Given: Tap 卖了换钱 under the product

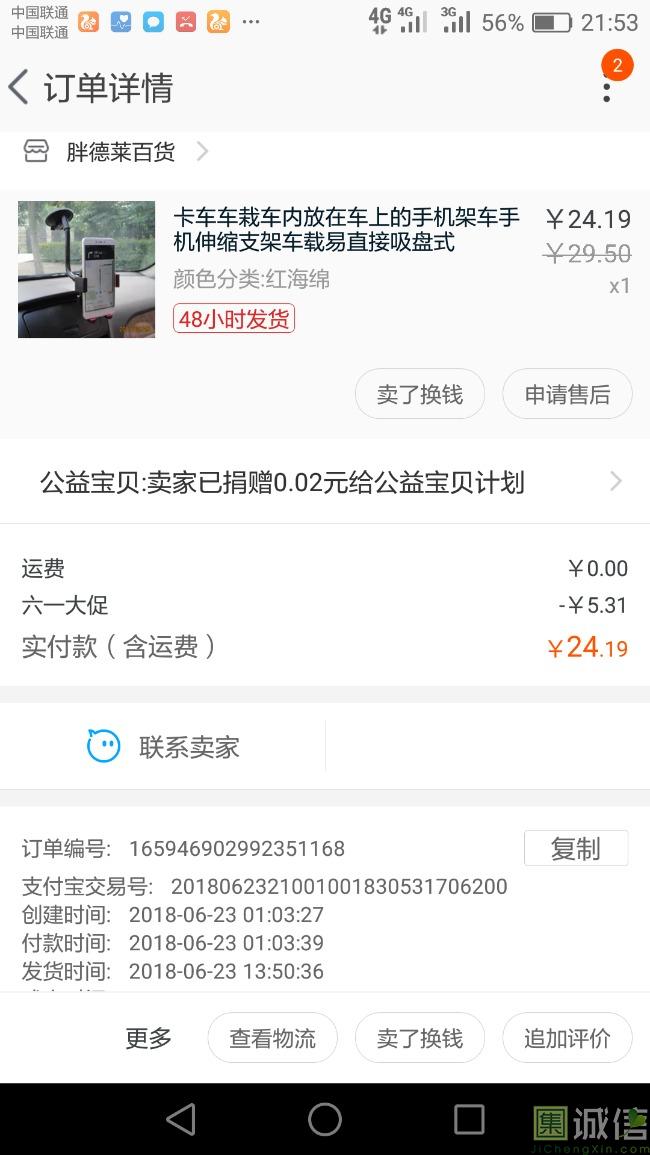Looking at the screenshot, I should [x=419, y=394].
